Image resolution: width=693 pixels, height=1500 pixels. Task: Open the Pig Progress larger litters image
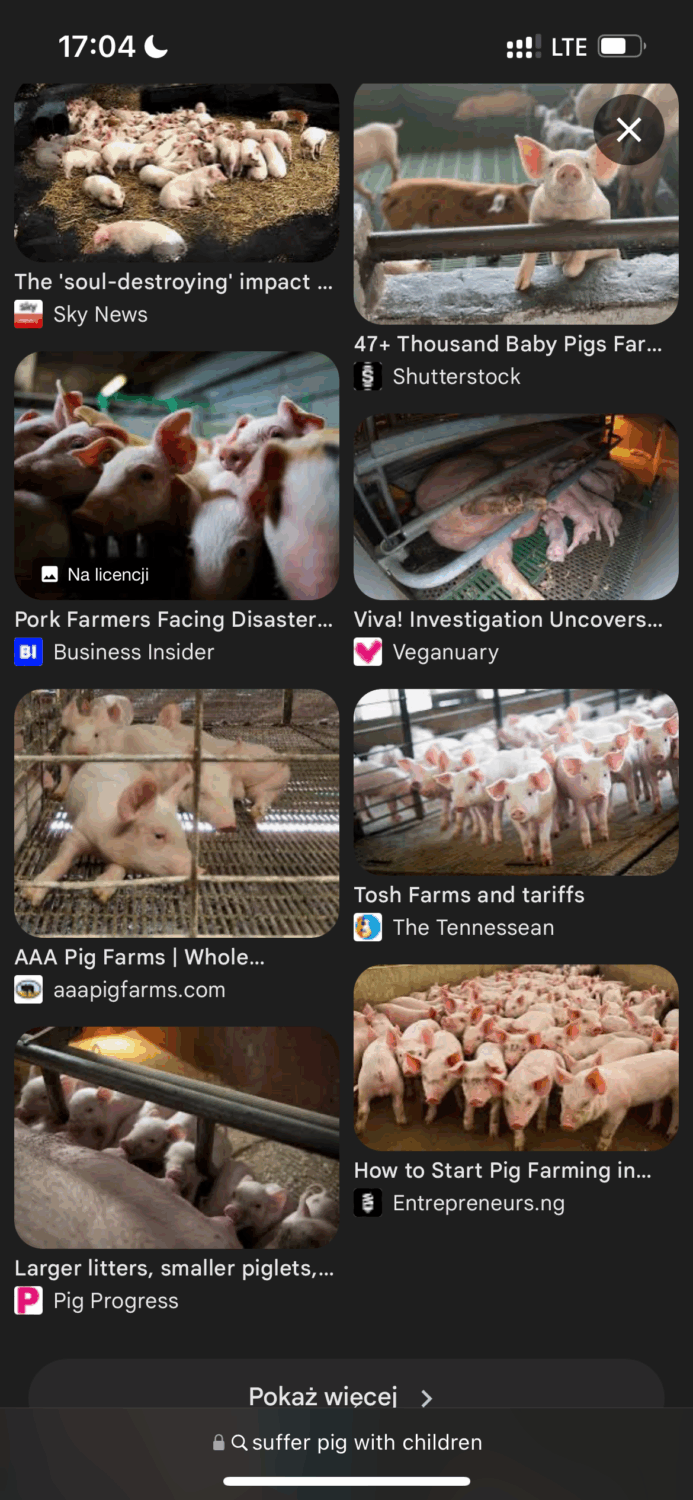point(176,1138)
